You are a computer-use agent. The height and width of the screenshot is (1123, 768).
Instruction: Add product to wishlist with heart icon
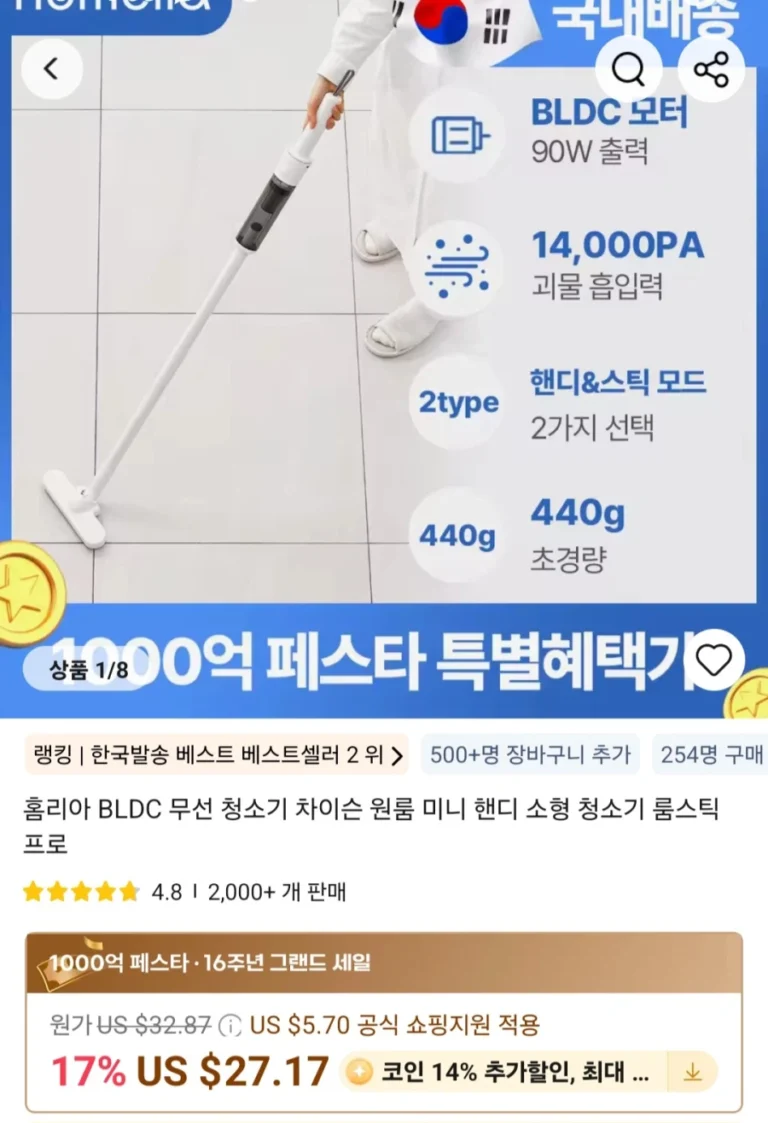(713, 660)
